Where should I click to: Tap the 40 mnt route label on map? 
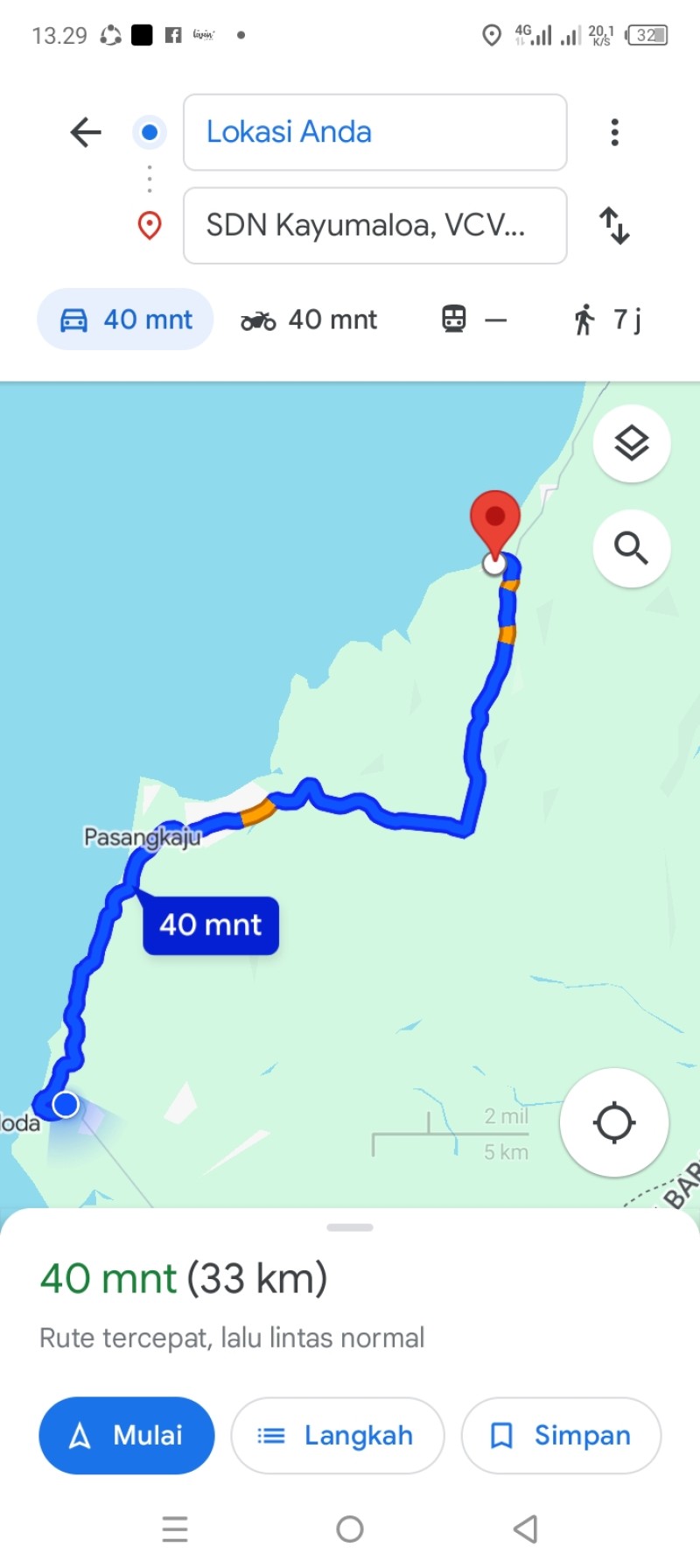point(211,925)
